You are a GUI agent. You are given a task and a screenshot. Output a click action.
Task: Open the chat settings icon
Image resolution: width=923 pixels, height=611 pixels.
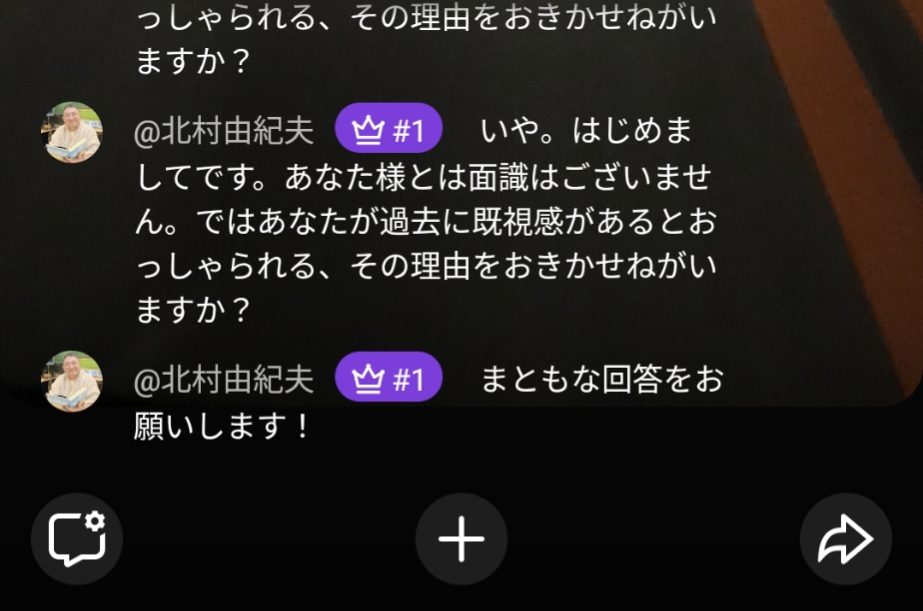point(77,539)
